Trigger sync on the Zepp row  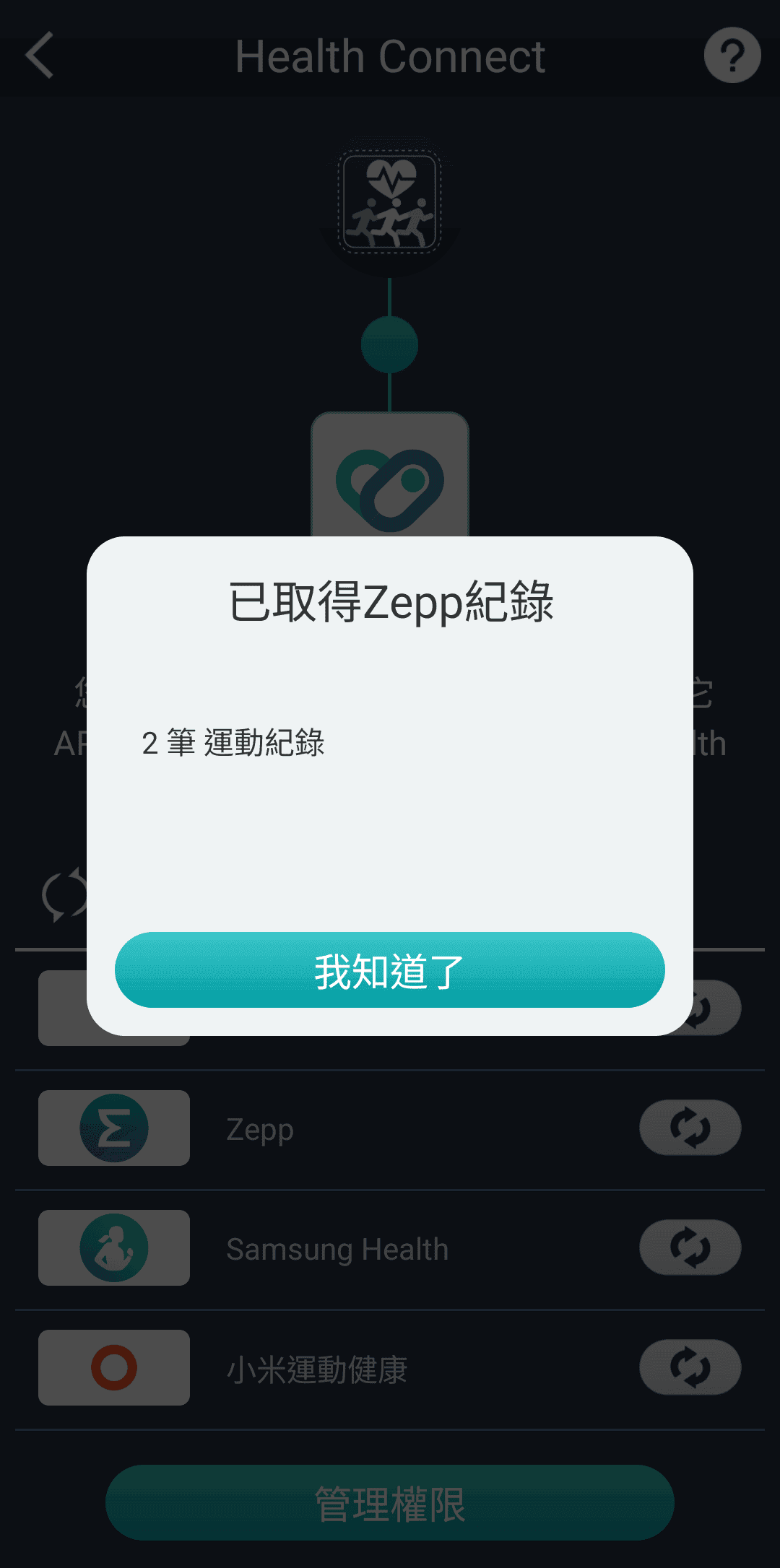coord(689,1128)
